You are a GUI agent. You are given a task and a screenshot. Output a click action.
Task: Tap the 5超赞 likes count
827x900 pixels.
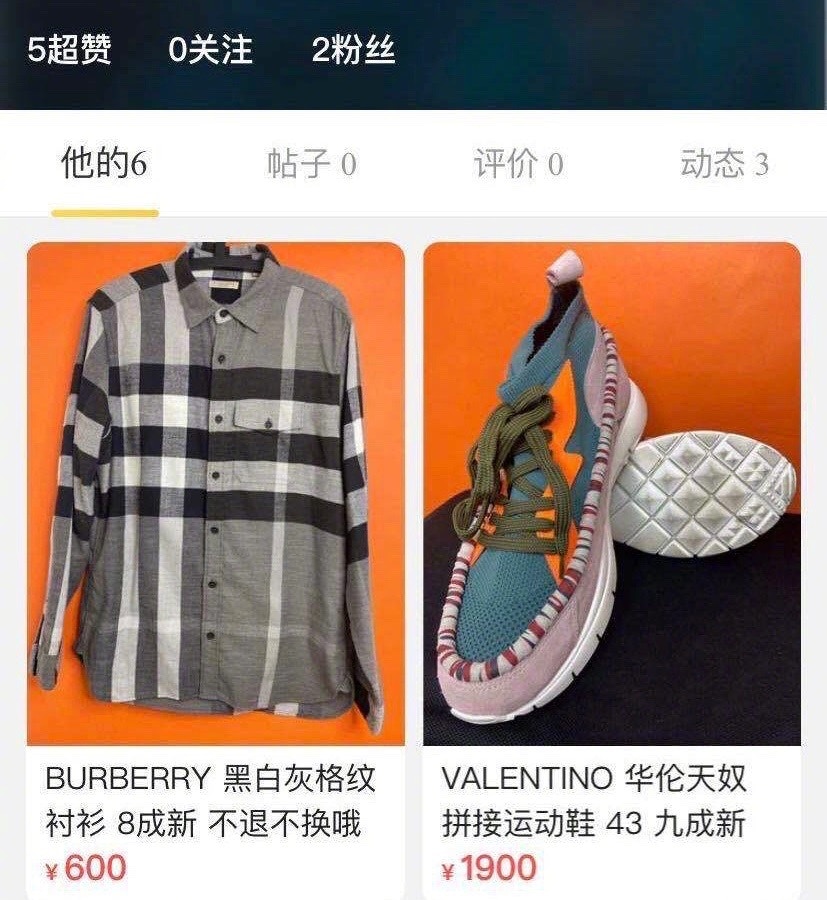[69, 50]
